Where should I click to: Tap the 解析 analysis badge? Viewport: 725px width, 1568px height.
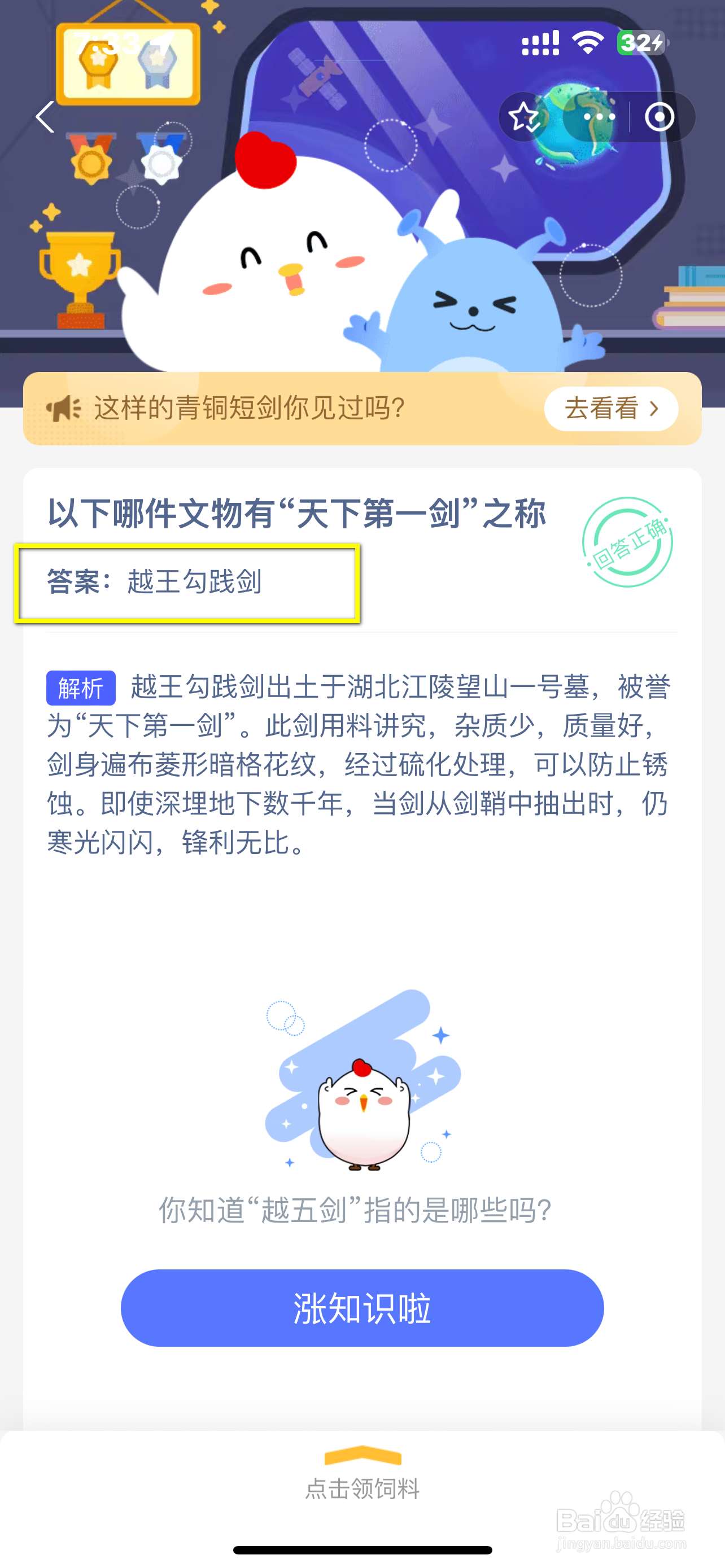[x=81, y=689]
